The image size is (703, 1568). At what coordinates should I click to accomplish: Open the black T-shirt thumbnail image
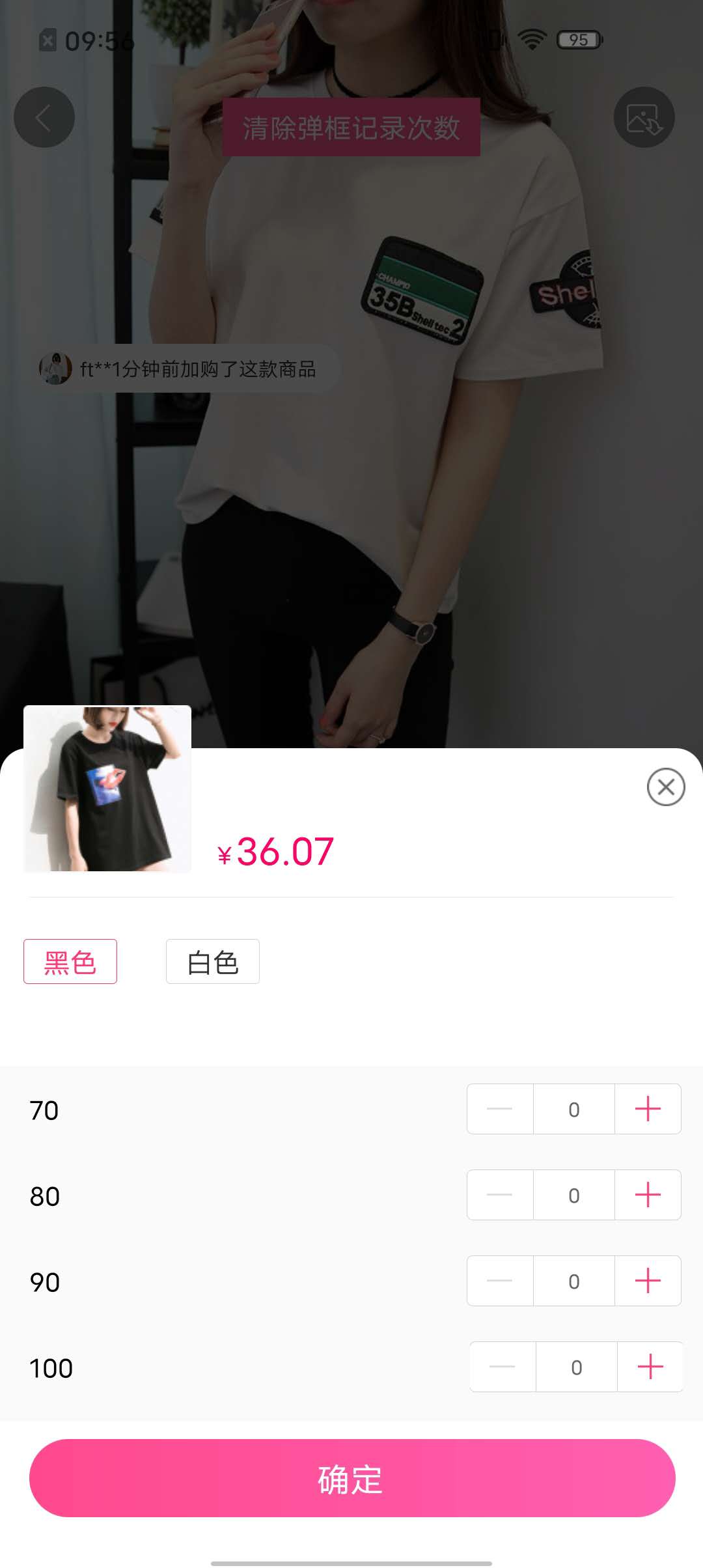[x=107, y=789]
